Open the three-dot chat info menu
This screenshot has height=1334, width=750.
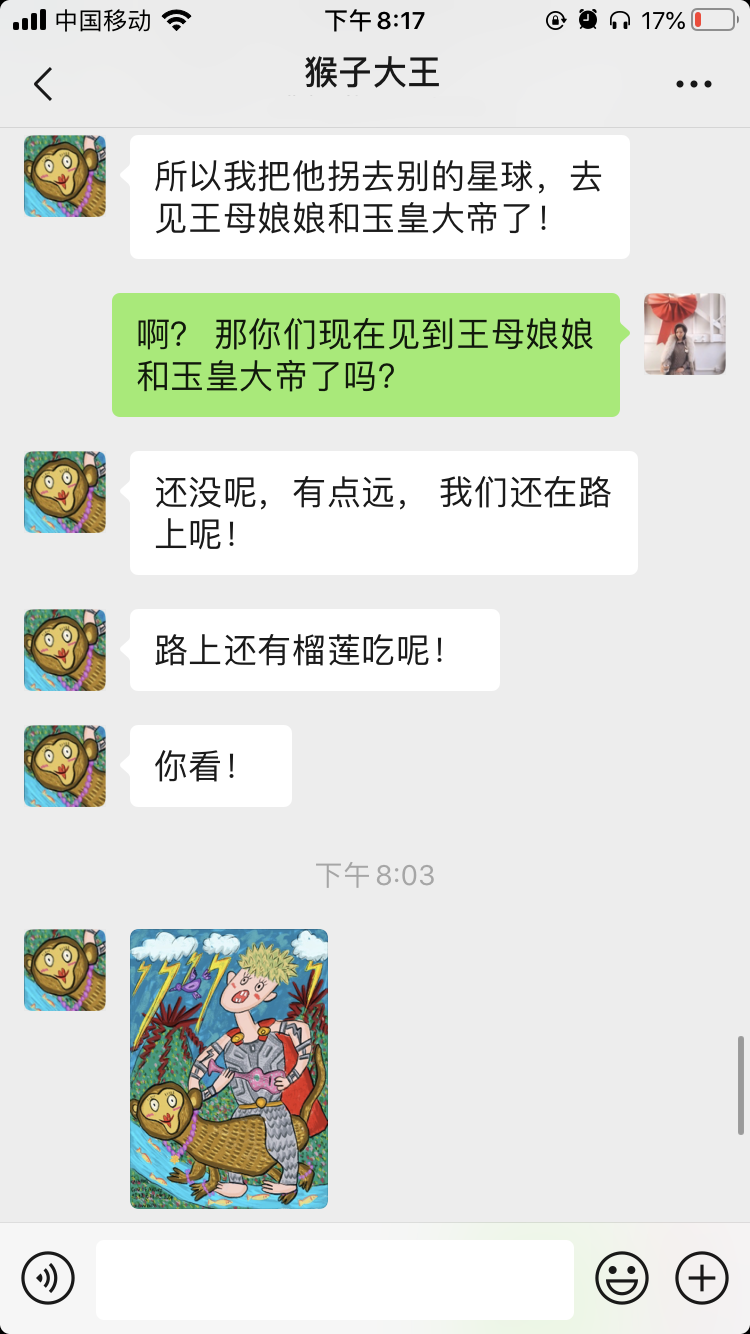tap(693, 84)
